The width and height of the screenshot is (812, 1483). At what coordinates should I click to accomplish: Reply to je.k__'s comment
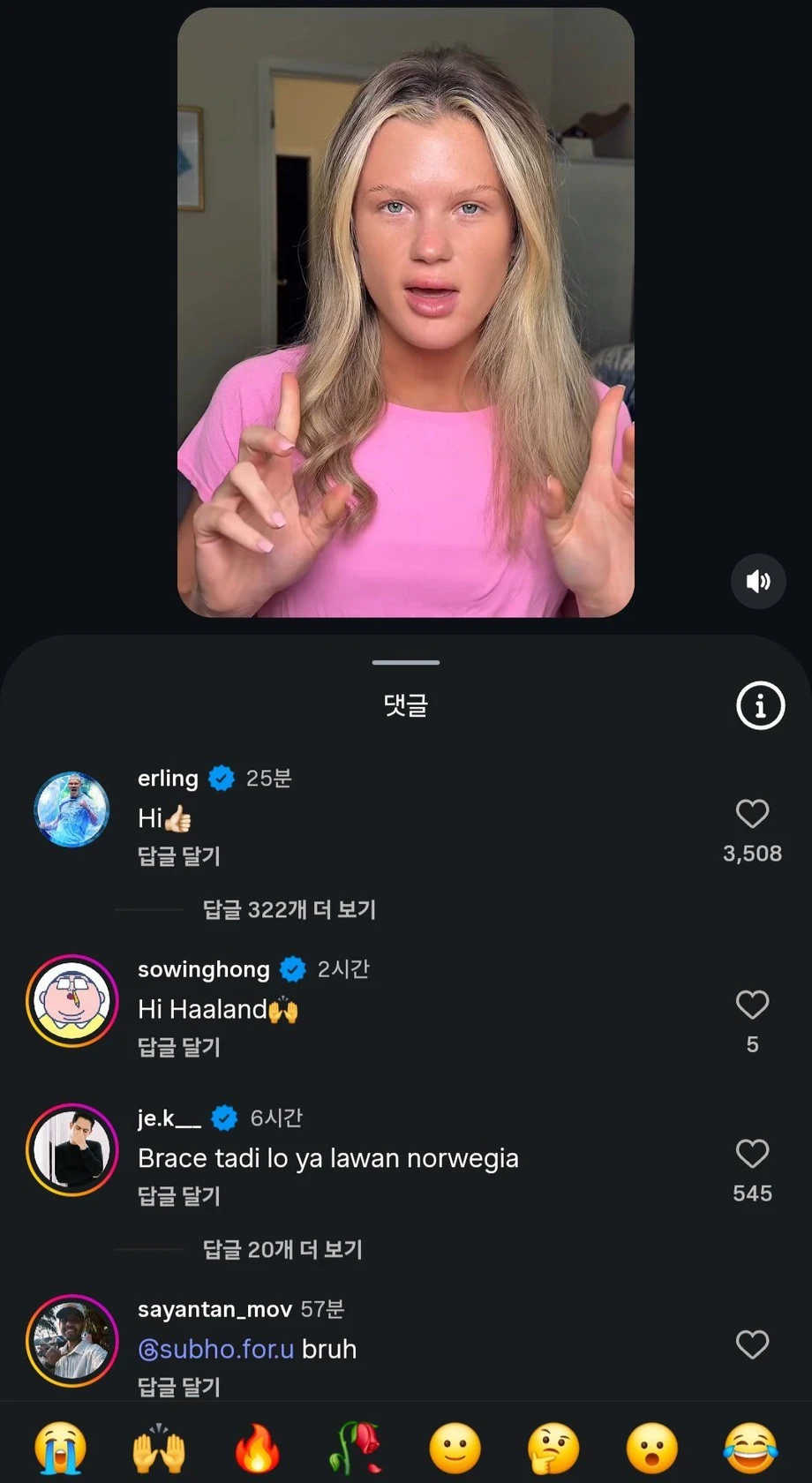pyautogui.click(x=179, y=1196)
